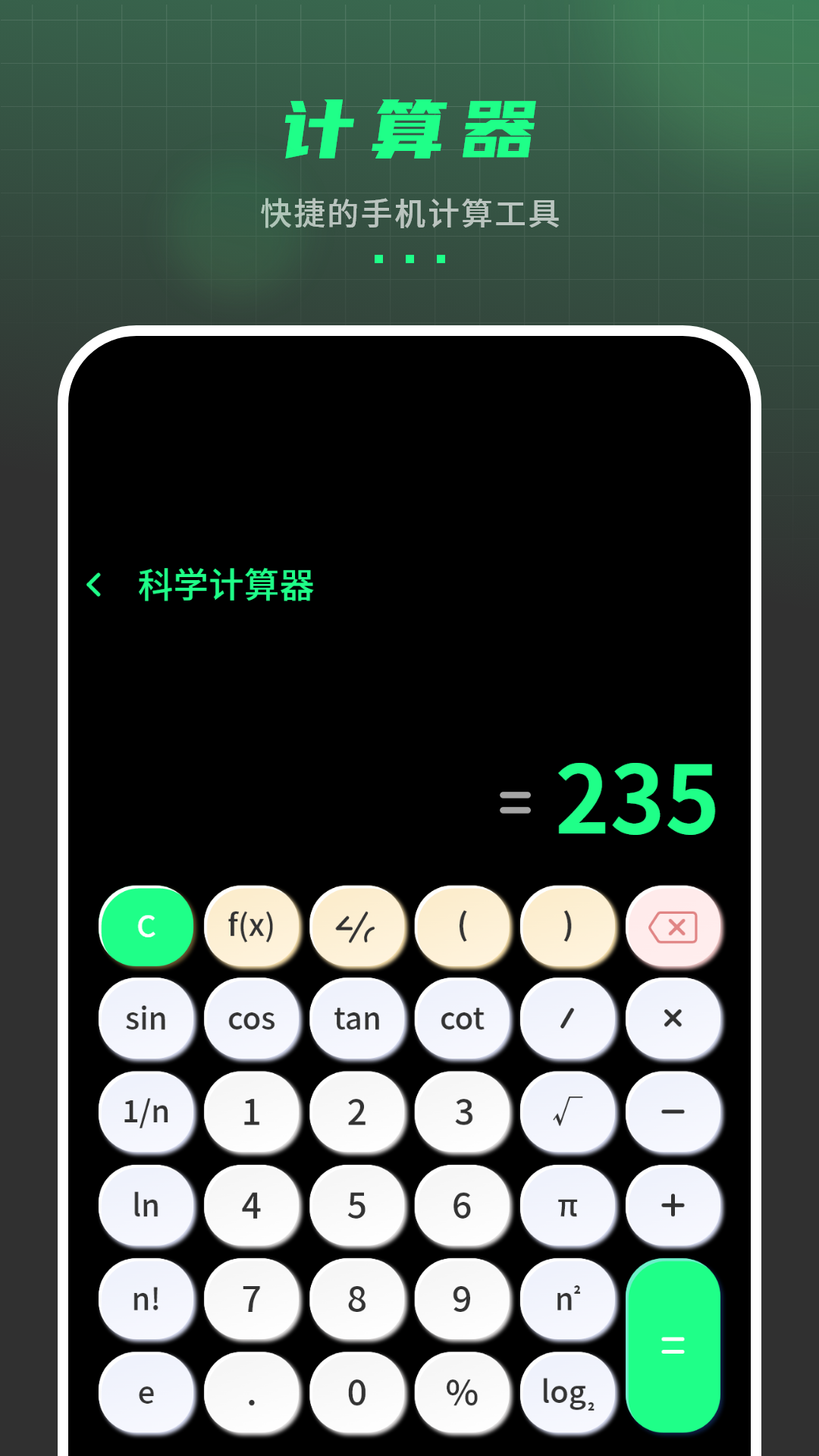Tap the 1/n reciprocal key
The width and height of the screenshot is (819, 1456).
pyautogui.click(x=146, y=1112)
